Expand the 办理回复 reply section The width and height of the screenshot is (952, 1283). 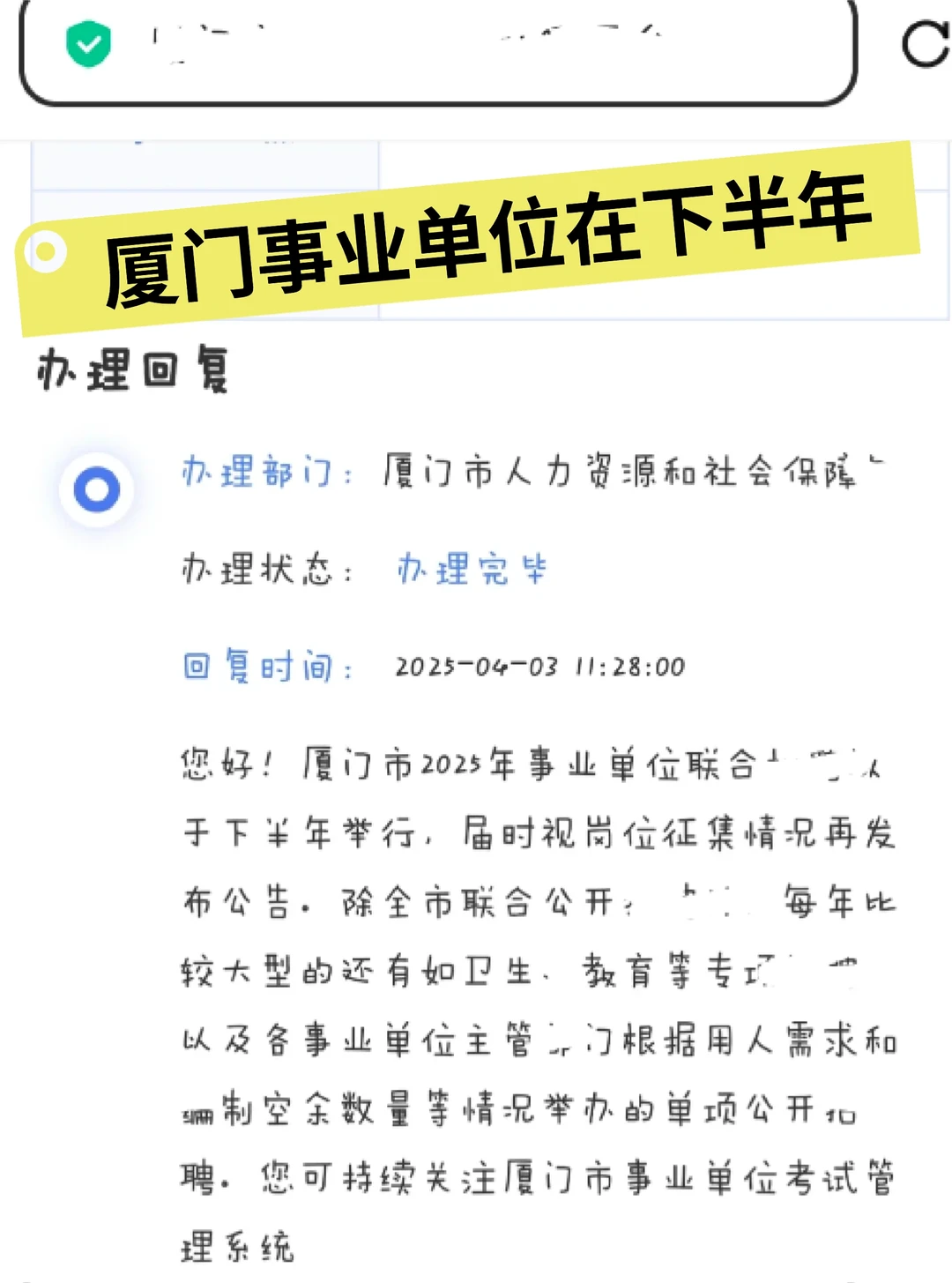132,370
